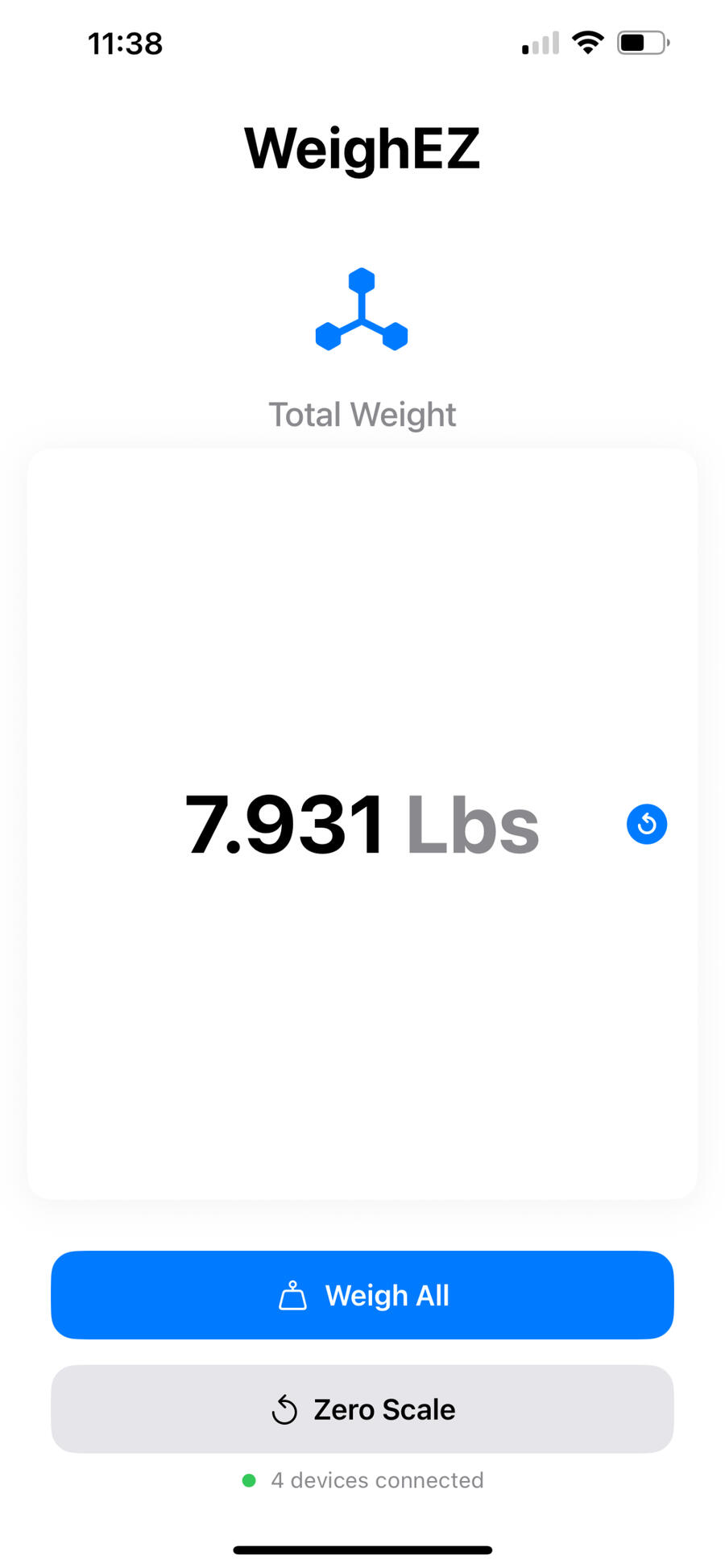Viewport: 725px width, 1568px height.
Task: Zero the scale
Action: (362, 1409)
